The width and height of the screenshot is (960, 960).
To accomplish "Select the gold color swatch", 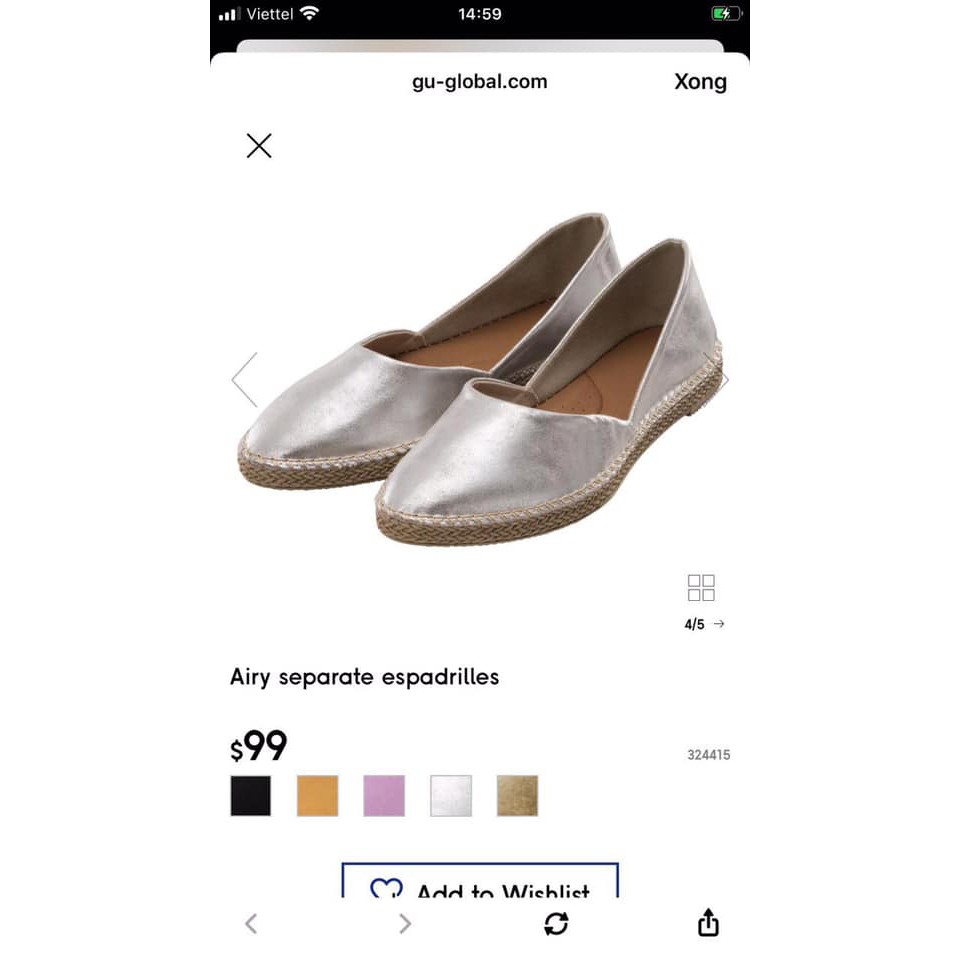I will [517, 796].
